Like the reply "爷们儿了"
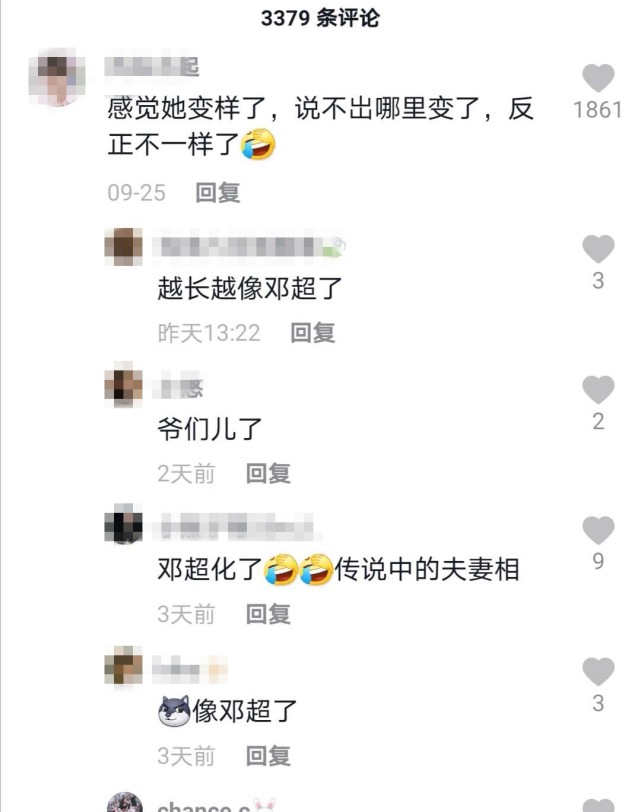Screen dimensions: 641x812 (598, 390)
